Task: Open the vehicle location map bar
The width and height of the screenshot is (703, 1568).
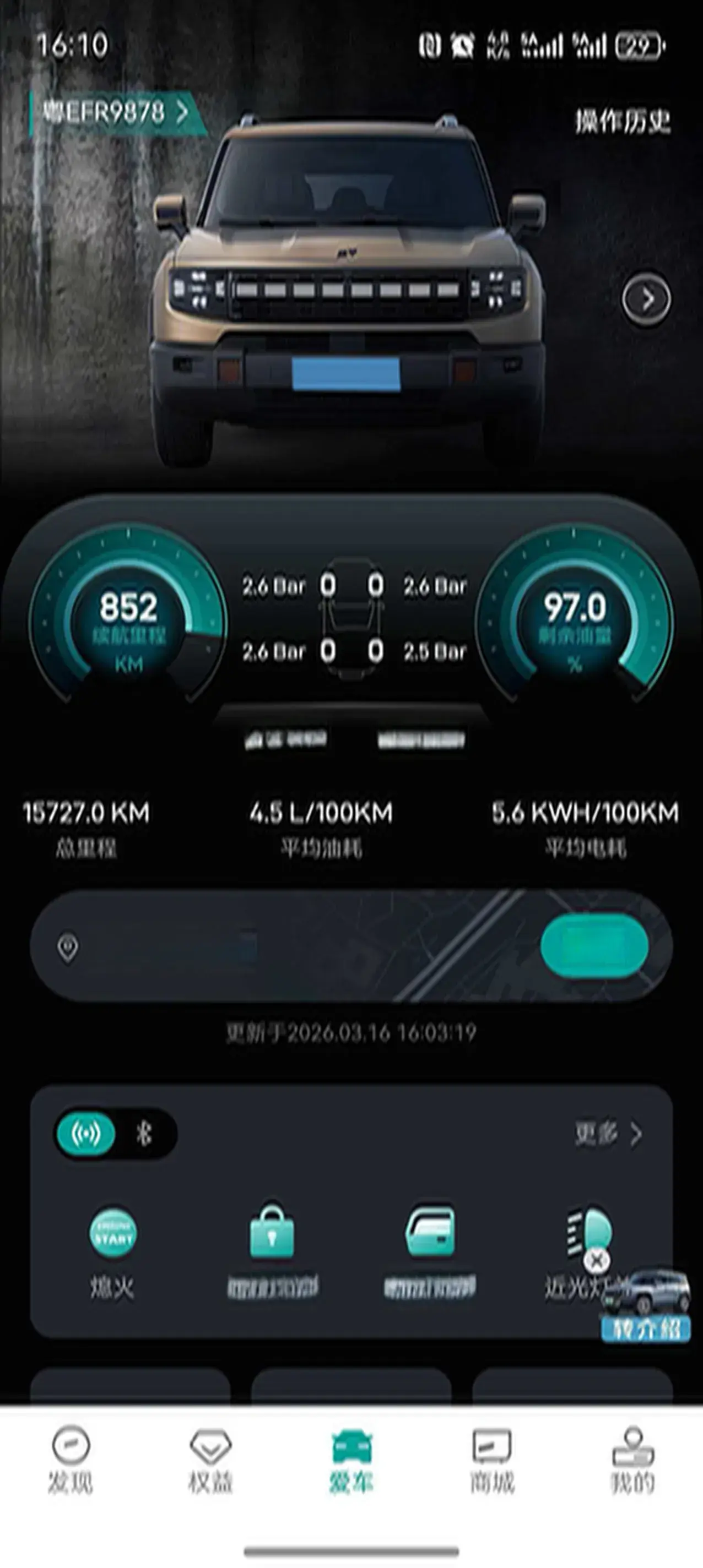Action: tap(351, 946)
